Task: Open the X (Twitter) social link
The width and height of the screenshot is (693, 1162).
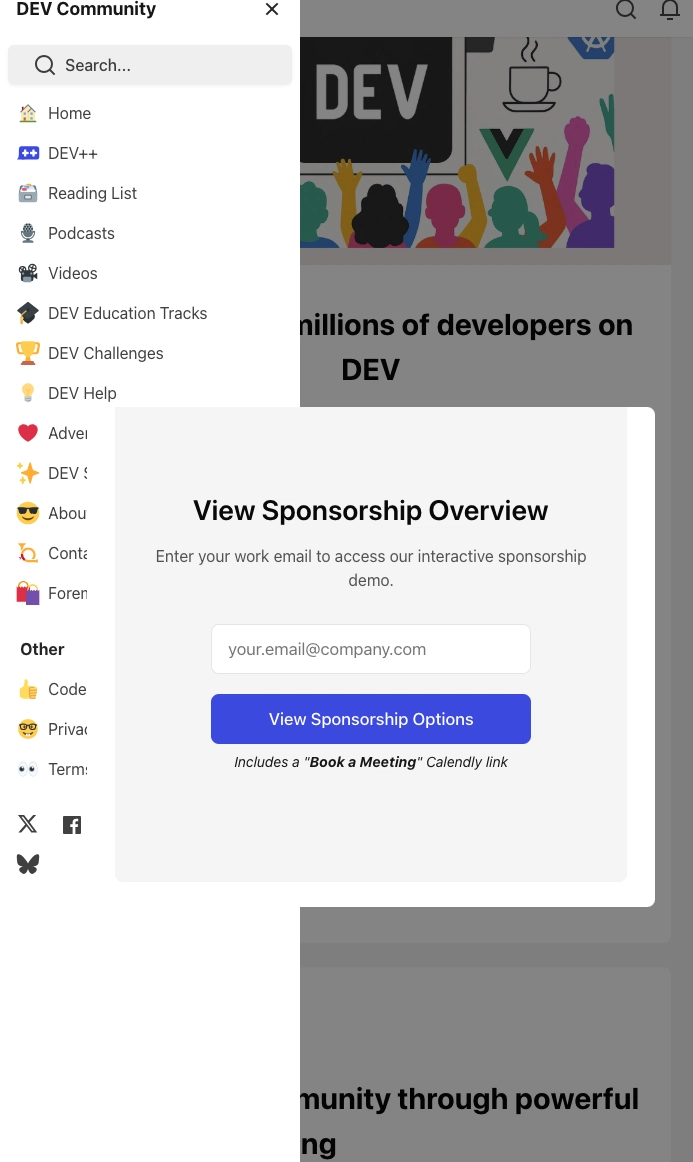Action: pyautogui.click(x=28, y=824)
